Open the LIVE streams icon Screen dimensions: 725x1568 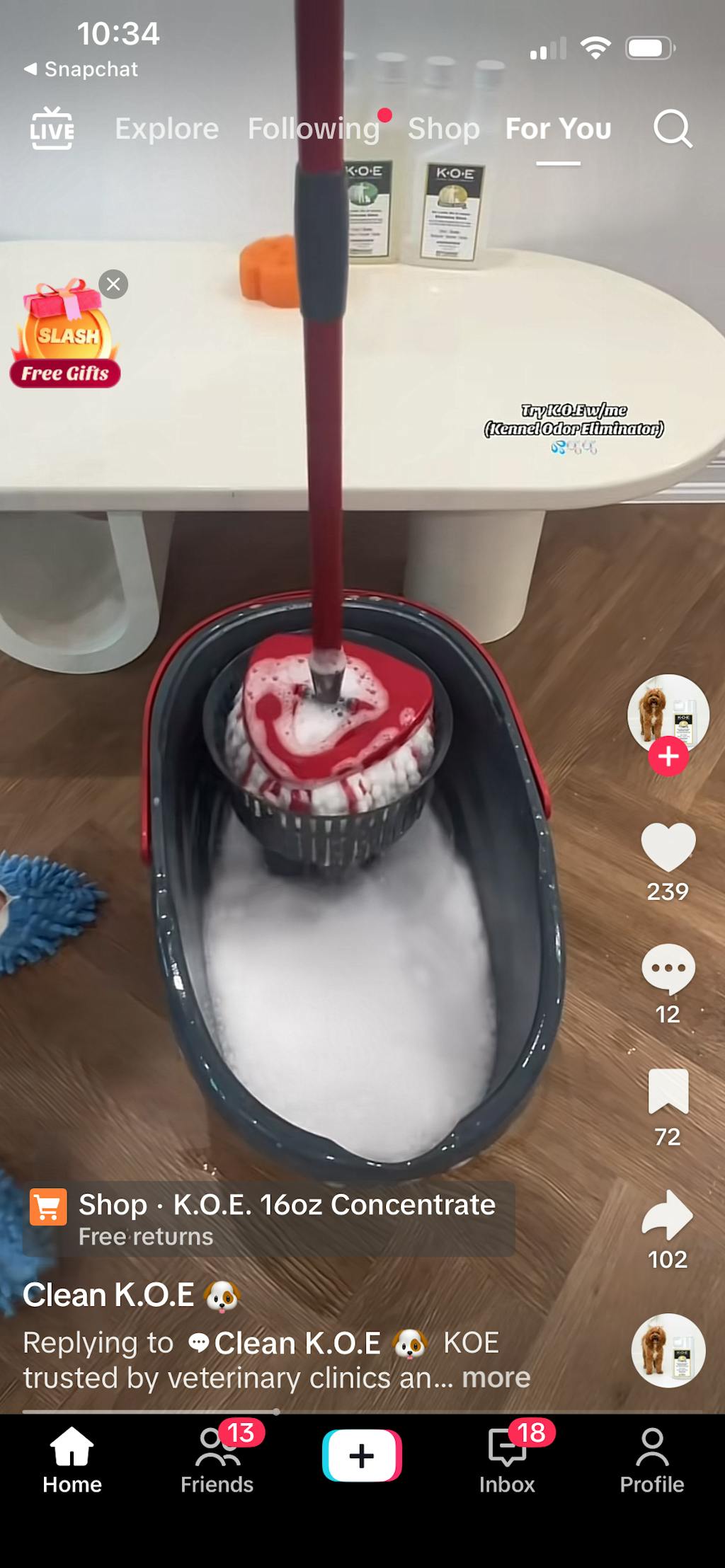[x=52, y=128]
